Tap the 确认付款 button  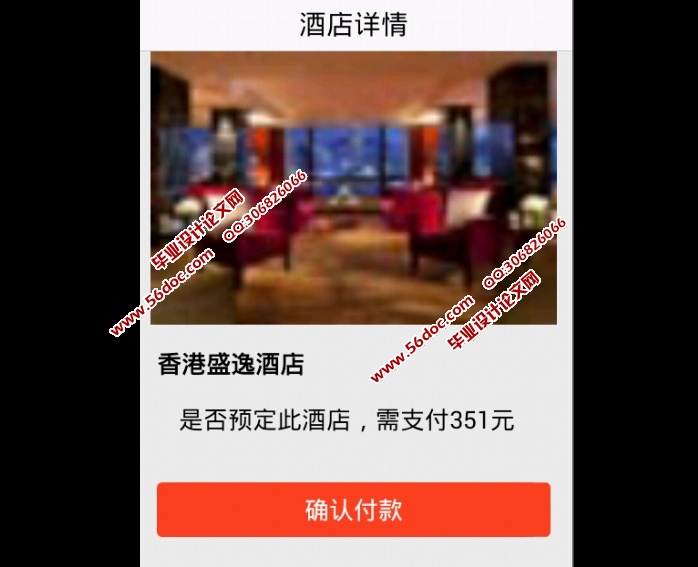point(353,509)
